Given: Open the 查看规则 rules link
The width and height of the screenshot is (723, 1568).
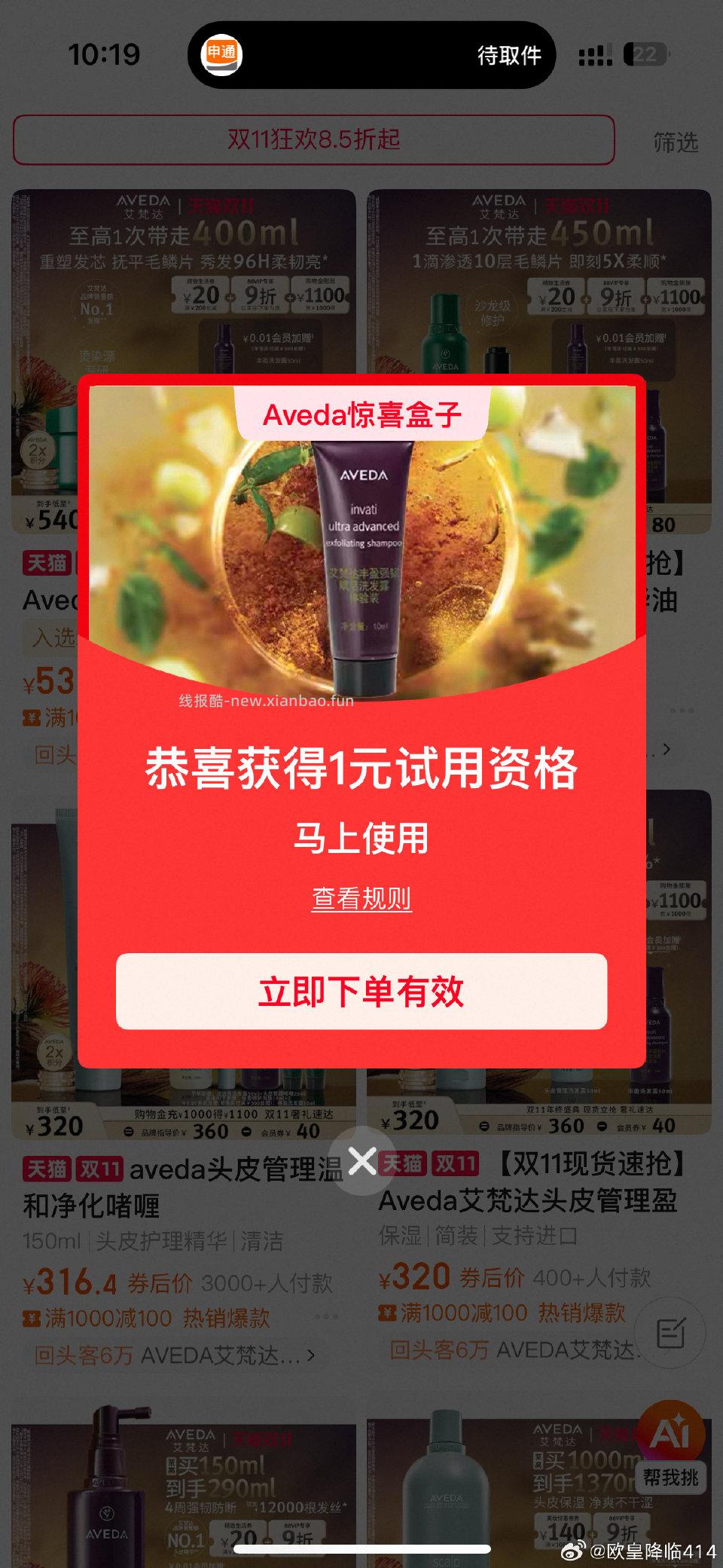Looking at the screenshot, I should coord(364,899).
